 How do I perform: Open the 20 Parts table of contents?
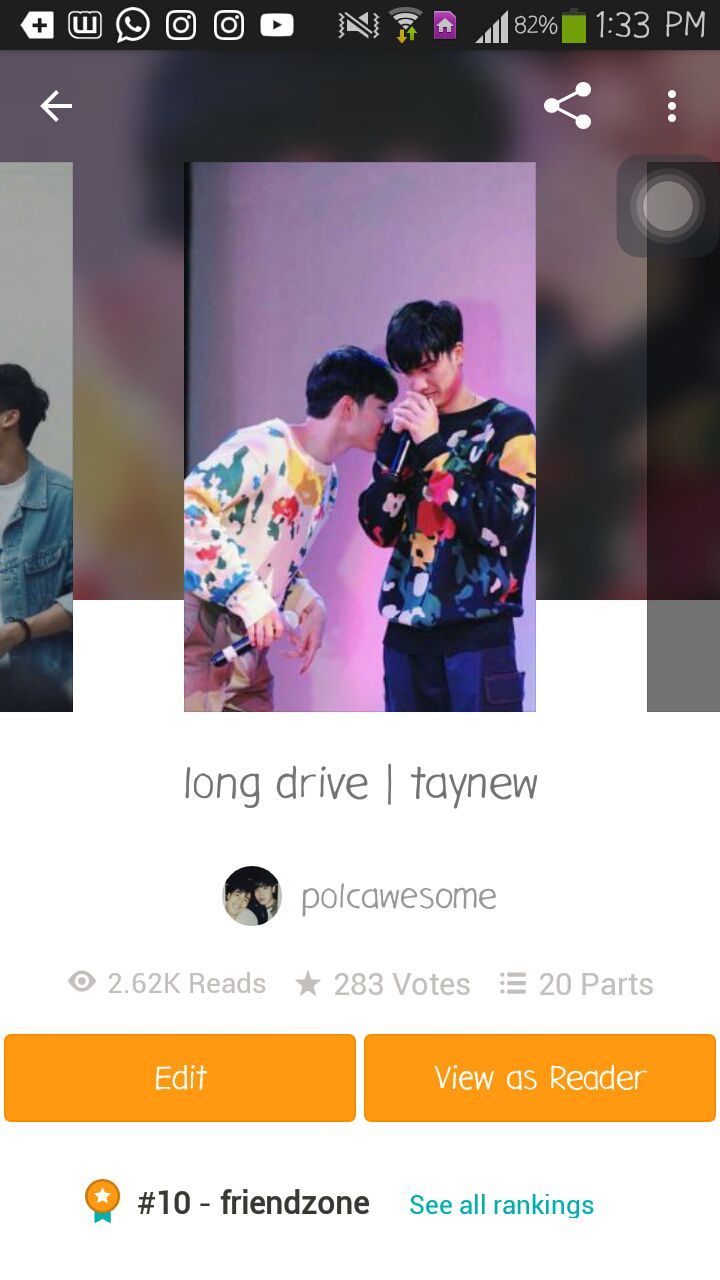click(x=577, y=984)
